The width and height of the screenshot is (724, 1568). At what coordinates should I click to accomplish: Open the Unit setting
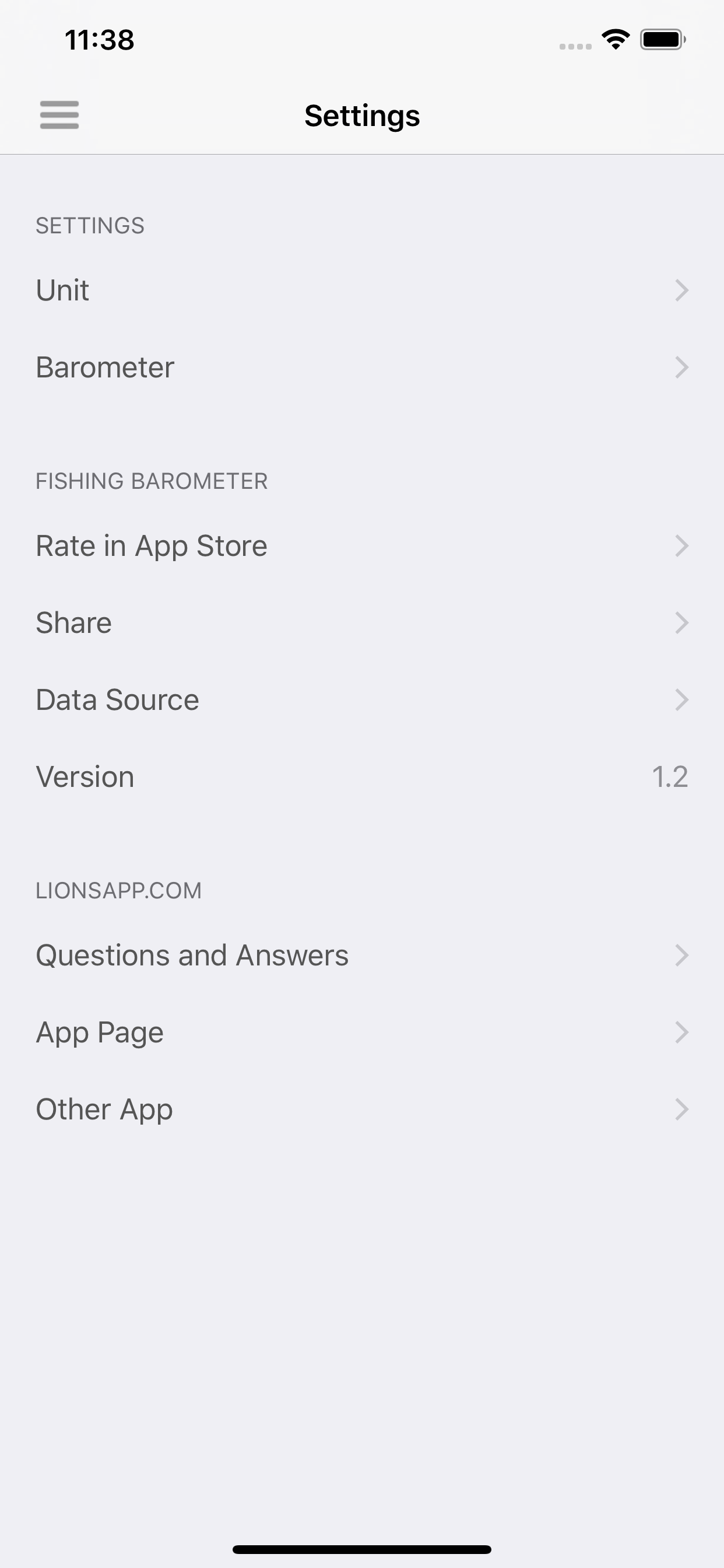pos(362,290)
